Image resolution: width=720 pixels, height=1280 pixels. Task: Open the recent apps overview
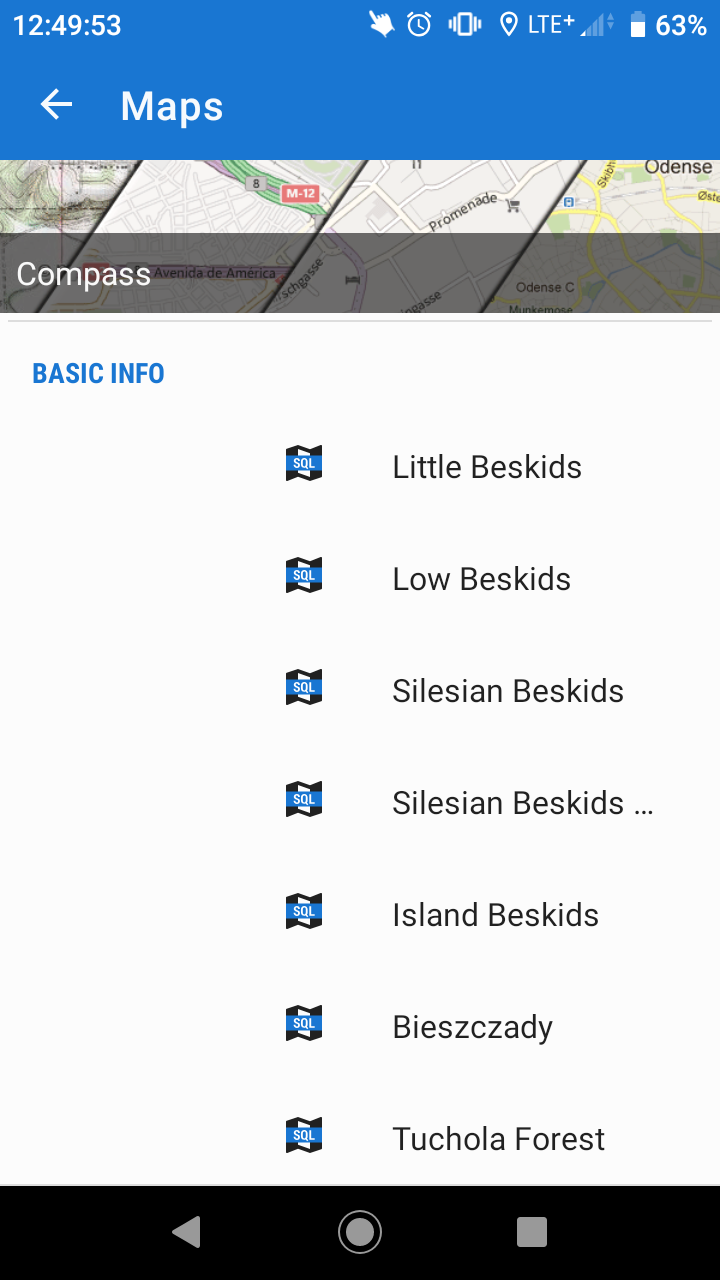click(x=531, y=1231)
